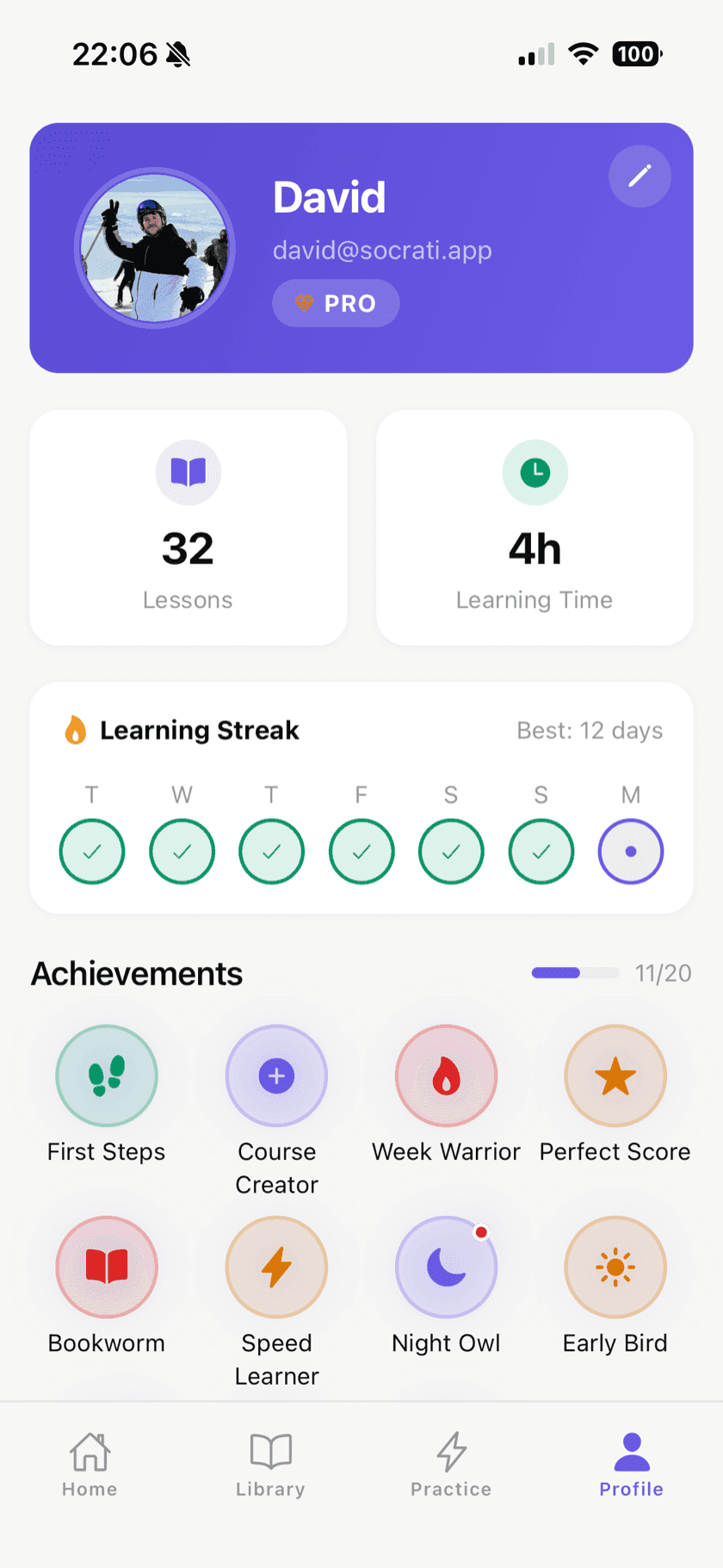Tap the achievements 11/20 progress bar

tap(575, 972)
